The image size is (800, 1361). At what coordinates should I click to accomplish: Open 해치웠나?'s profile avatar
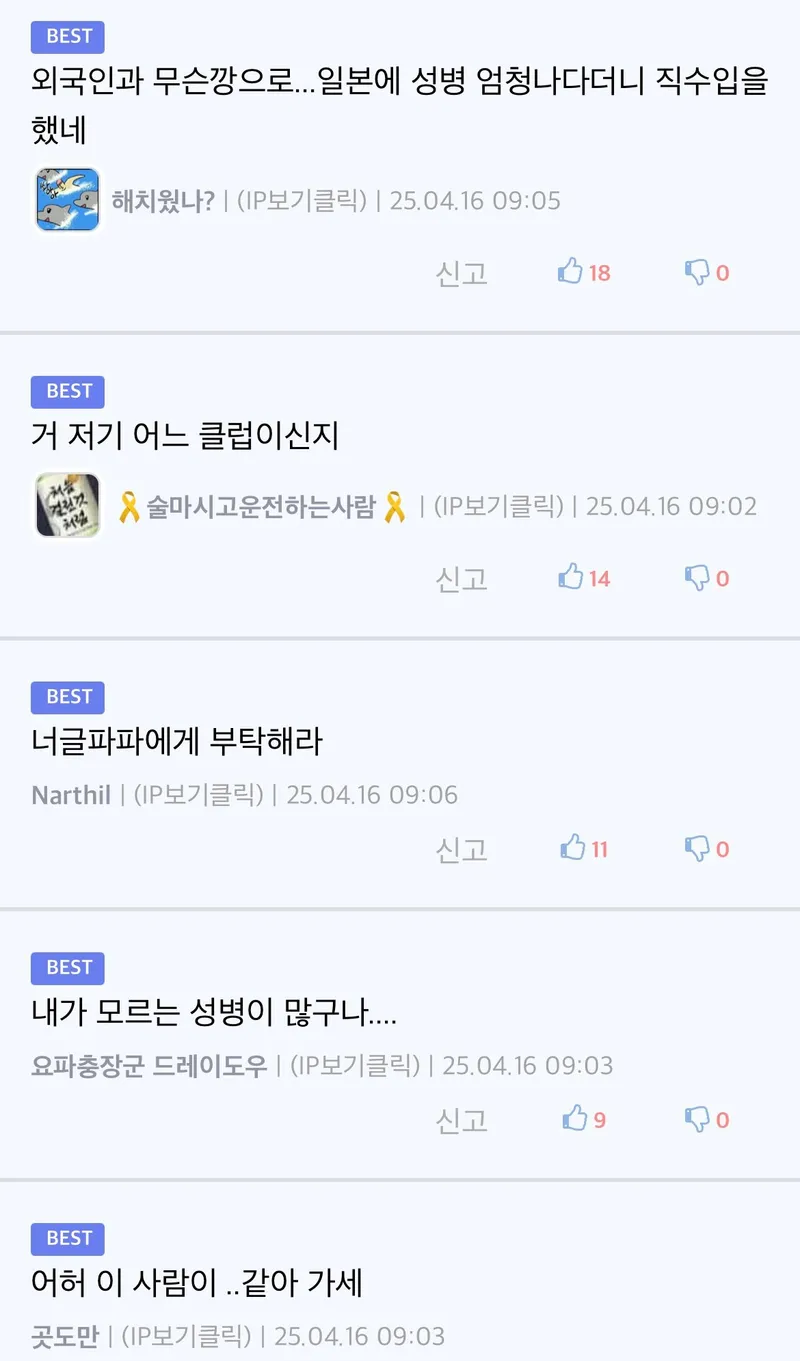coord(68,200)
